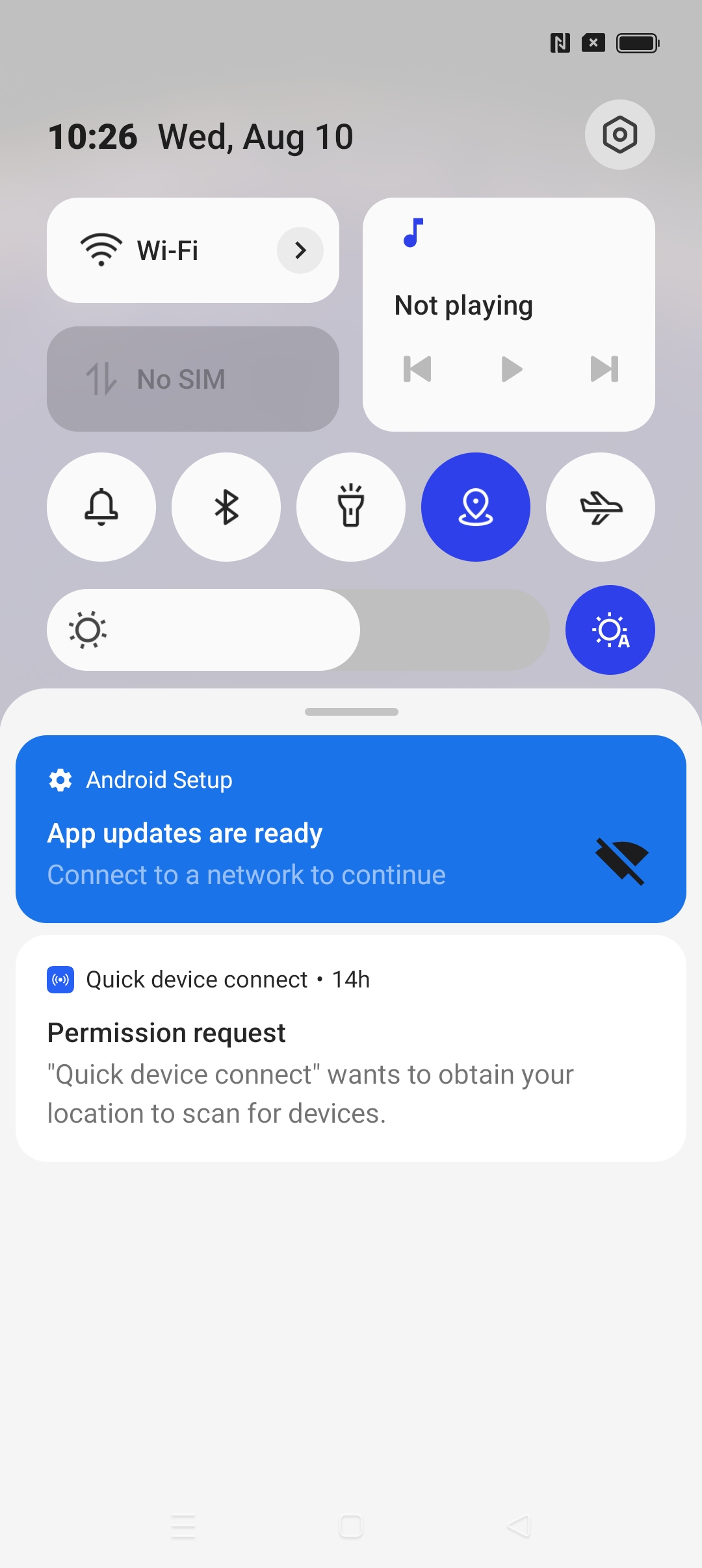Turn off auto brightness
The width and height of the screenshot is (702, 1568).
click(x=610, y=630)
